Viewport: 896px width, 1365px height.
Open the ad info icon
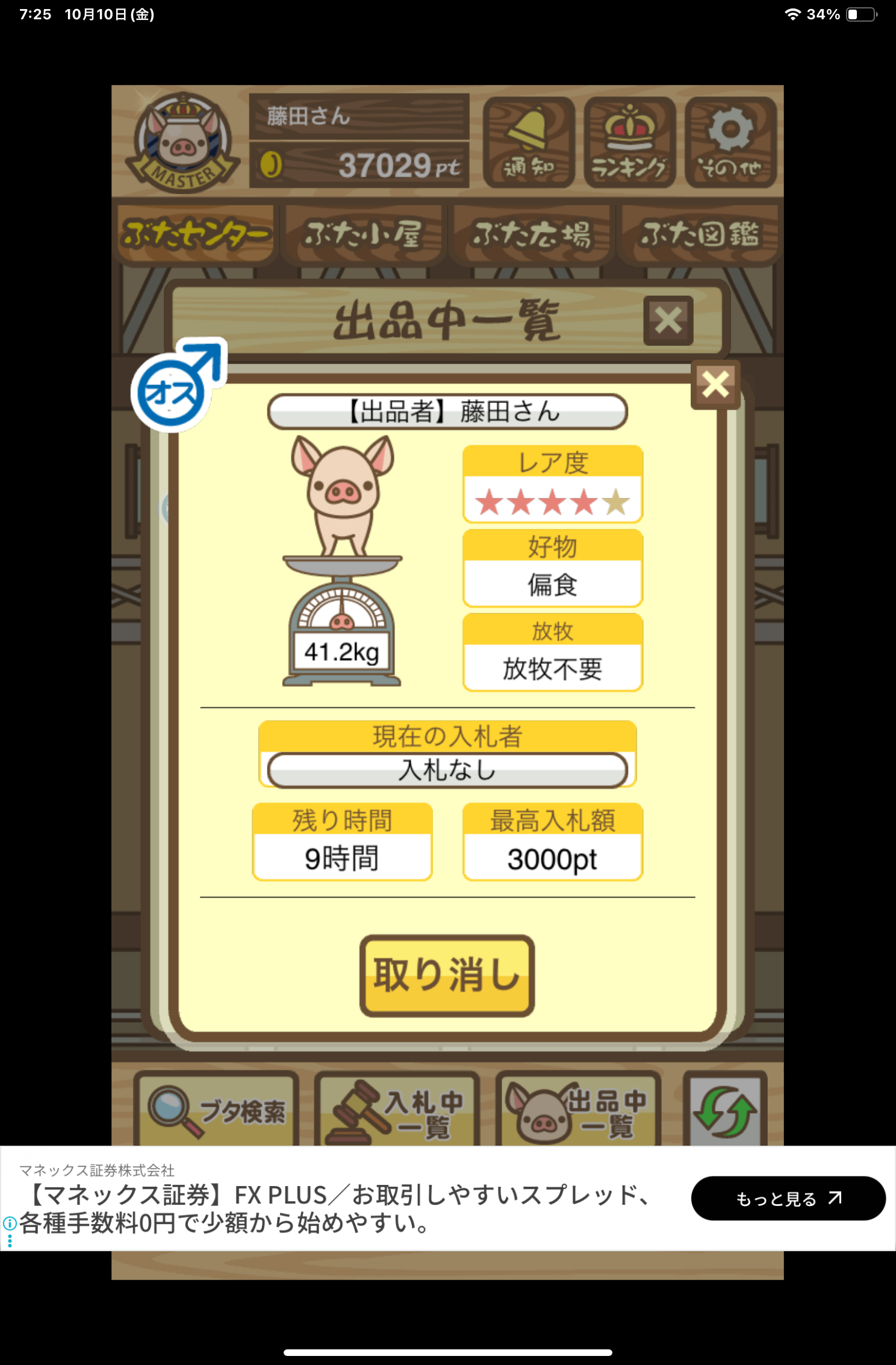[x=10, y=1223]
